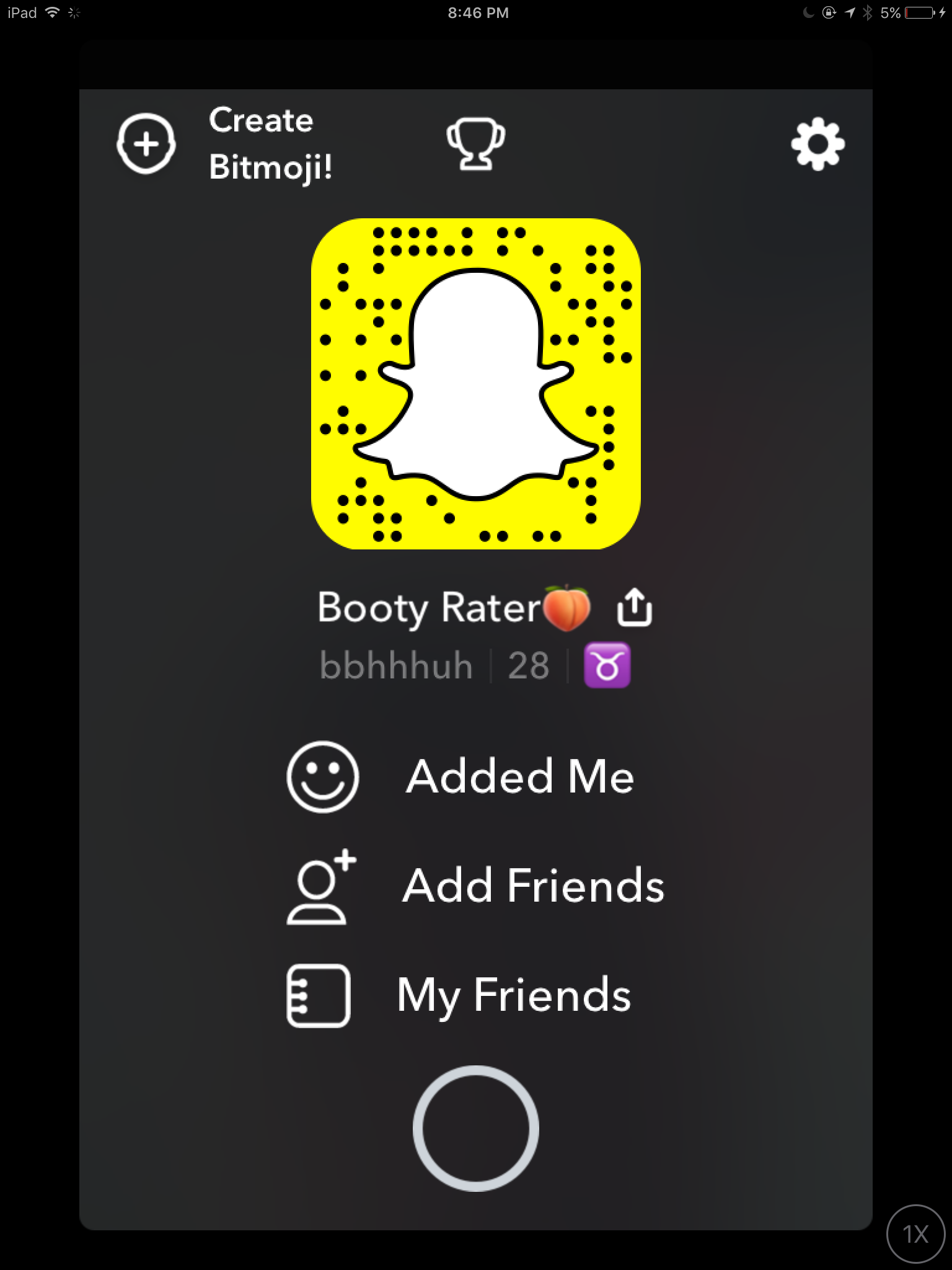Open Added Me list
This screenshot has height=1270, width=952.
(x=460, y=776)
